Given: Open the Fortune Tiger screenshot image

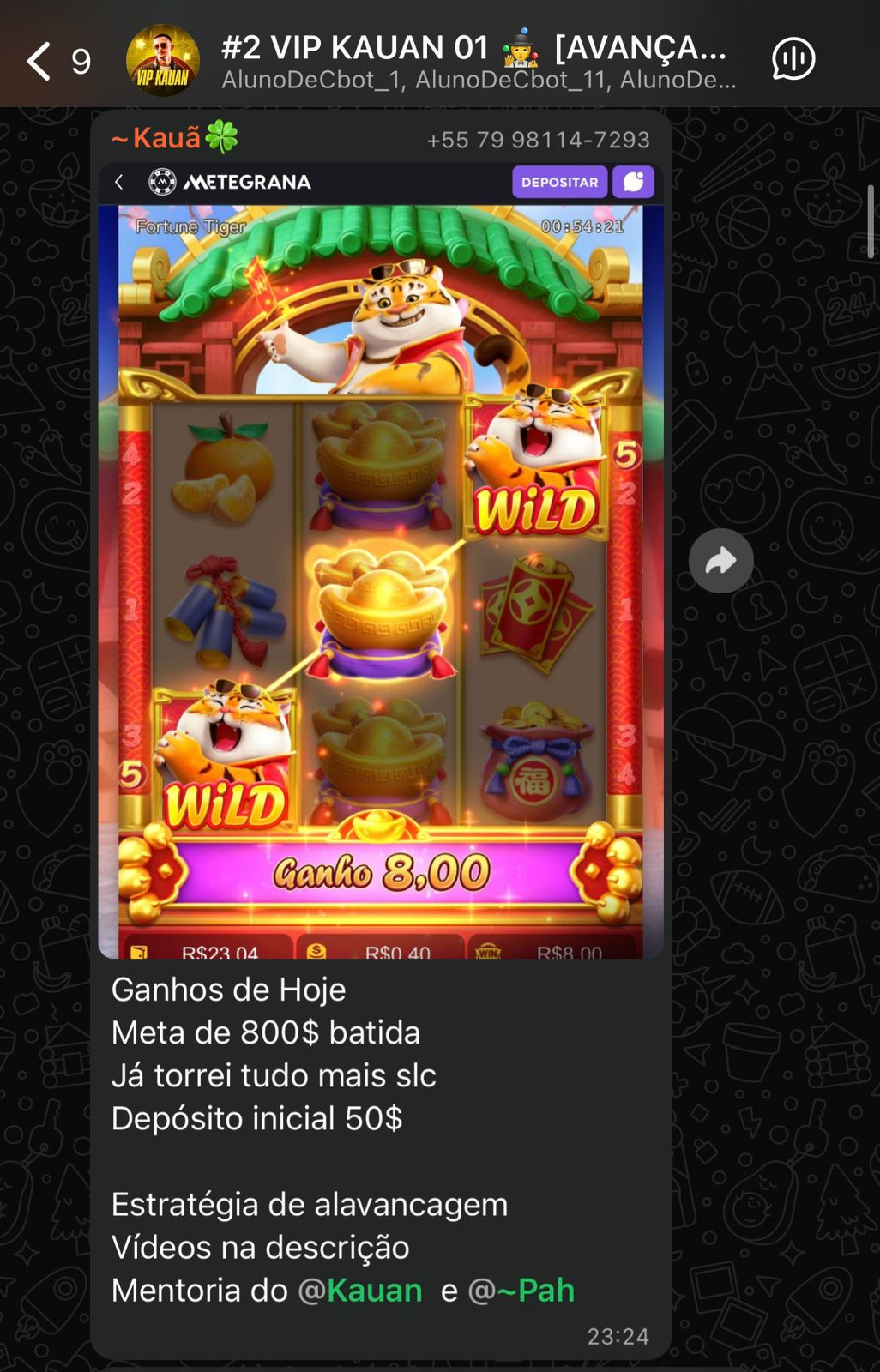Looking at the screenshot, I should pos(380,559).
